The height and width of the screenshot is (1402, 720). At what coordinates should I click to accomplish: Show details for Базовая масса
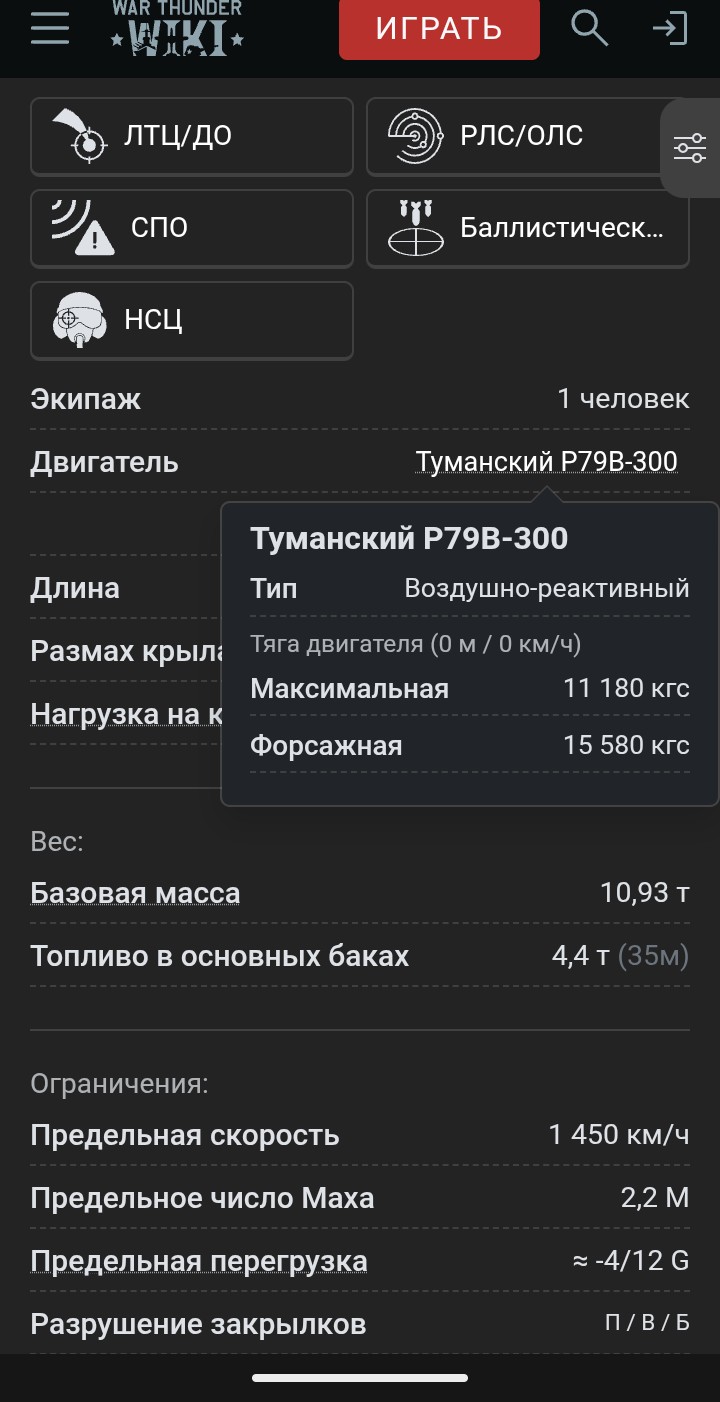(135, 893)
